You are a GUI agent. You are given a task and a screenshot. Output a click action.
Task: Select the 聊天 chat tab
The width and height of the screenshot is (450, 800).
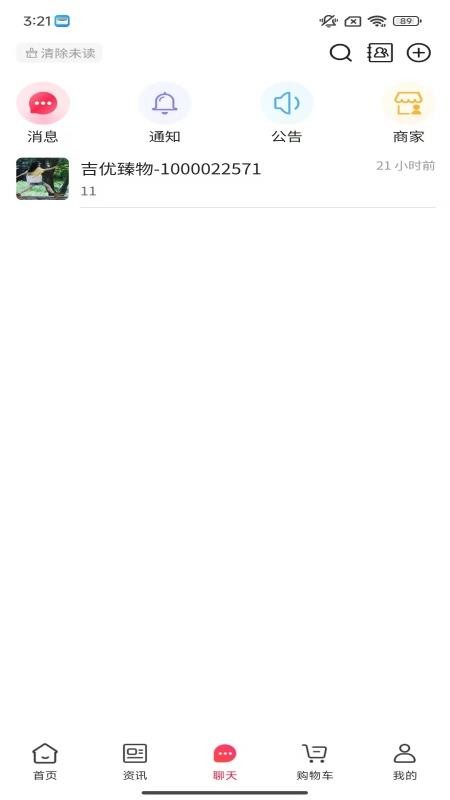(x=225, y=762)
